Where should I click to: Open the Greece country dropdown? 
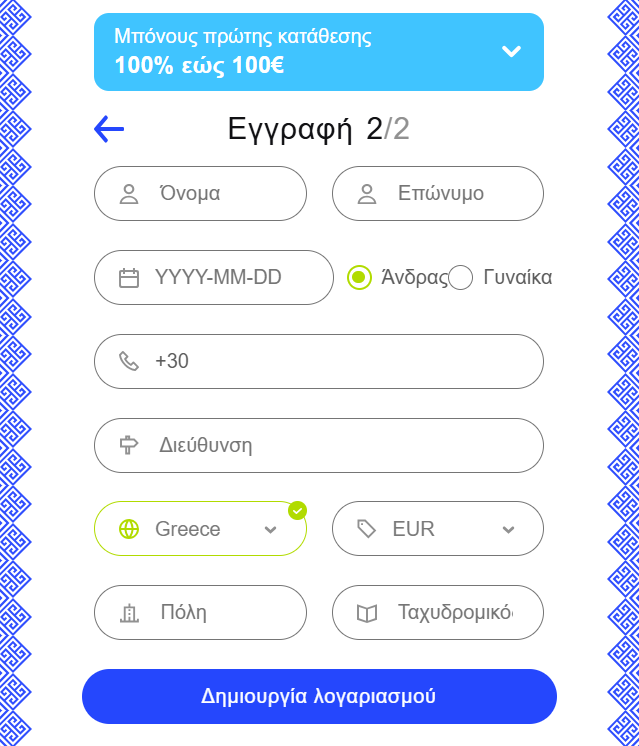click(200, 529)
